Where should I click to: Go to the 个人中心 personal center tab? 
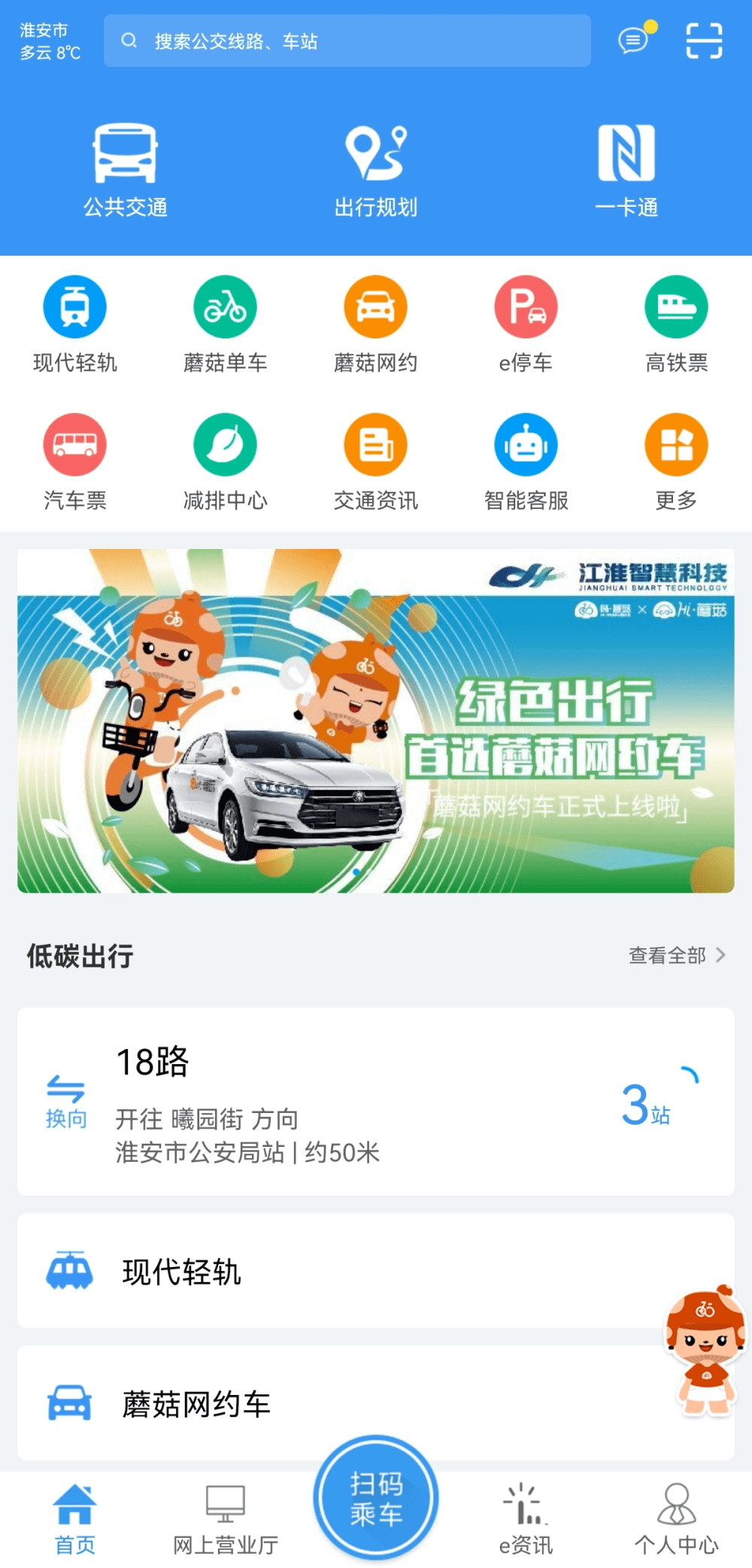(x=676, y=1519)
